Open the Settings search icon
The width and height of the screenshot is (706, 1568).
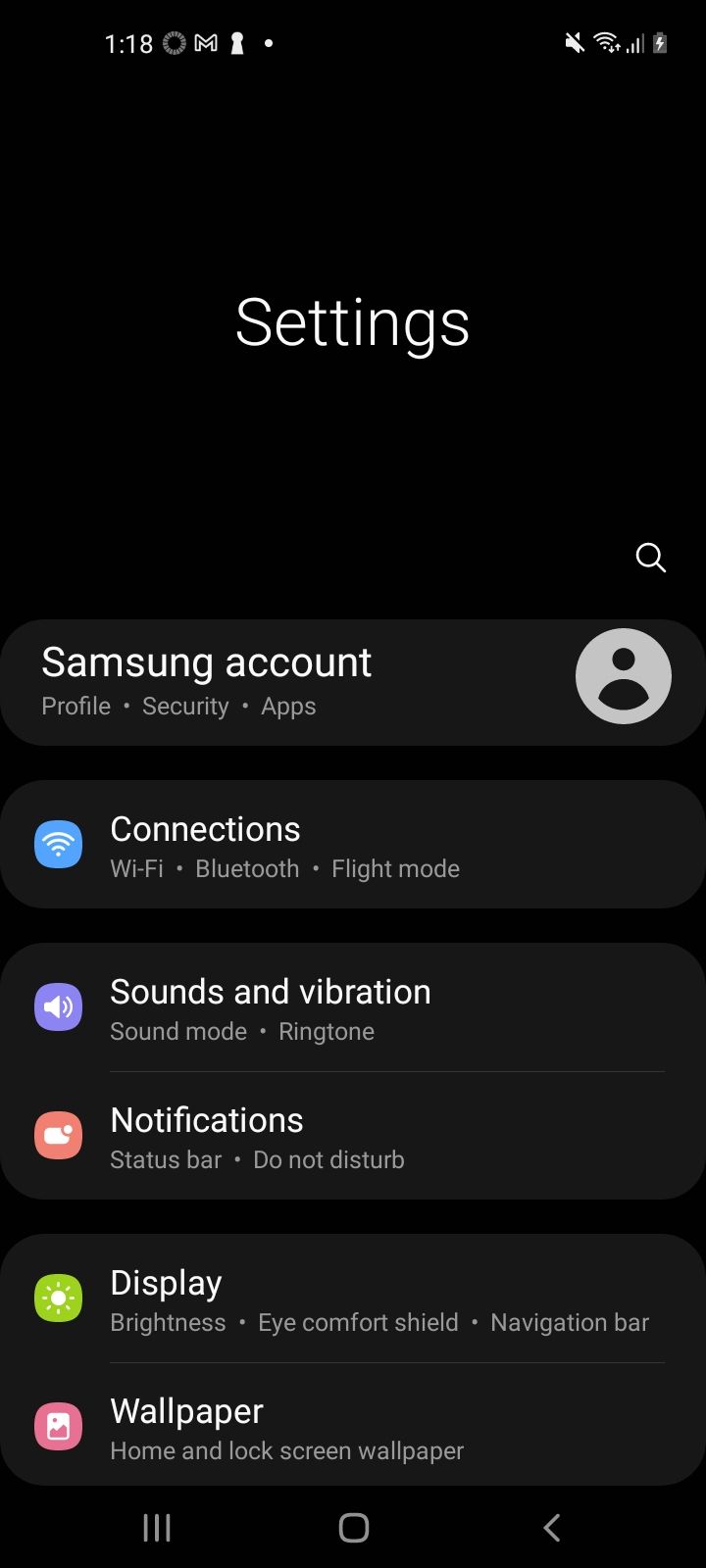click(x=650, y=557)
